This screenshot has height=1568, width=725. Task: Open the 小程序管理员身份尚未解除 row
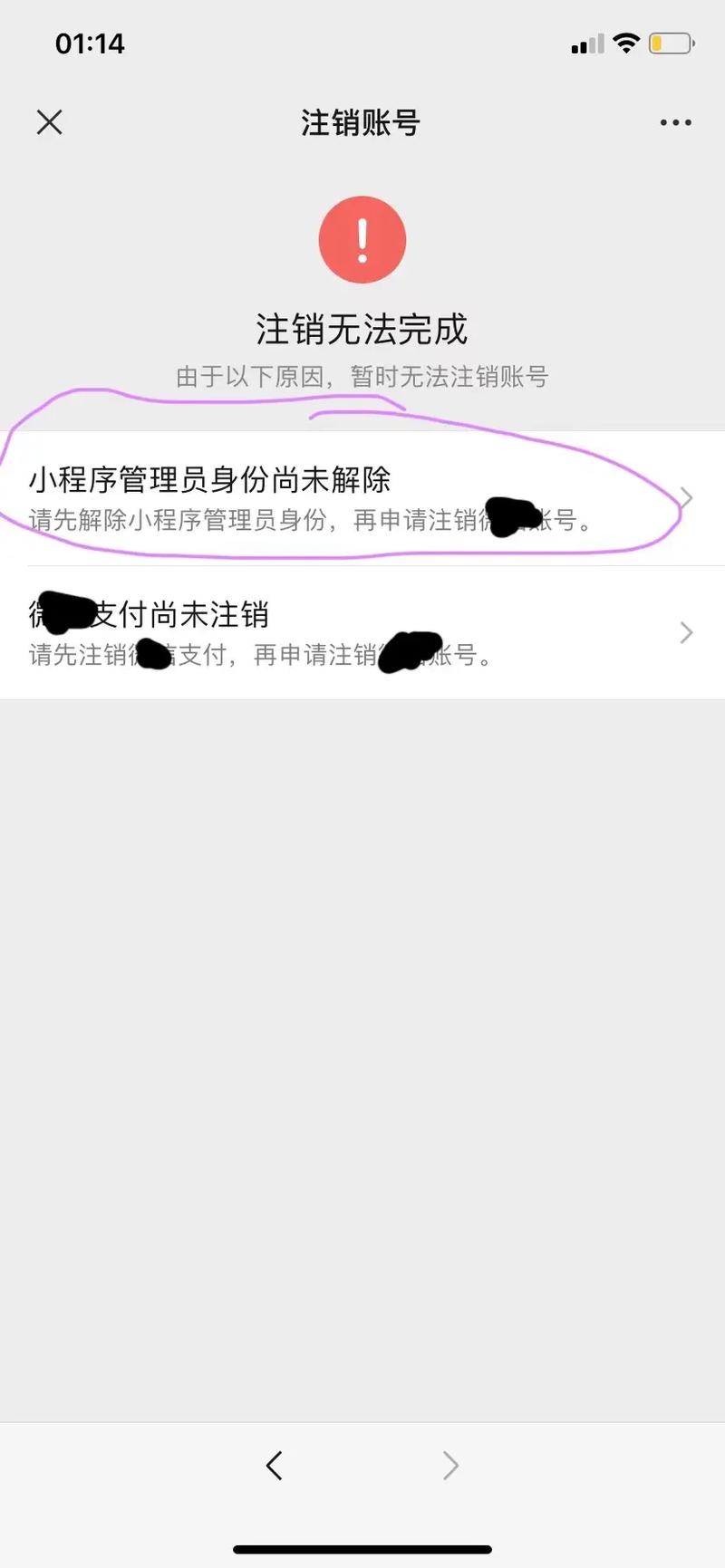coord(362,497)
